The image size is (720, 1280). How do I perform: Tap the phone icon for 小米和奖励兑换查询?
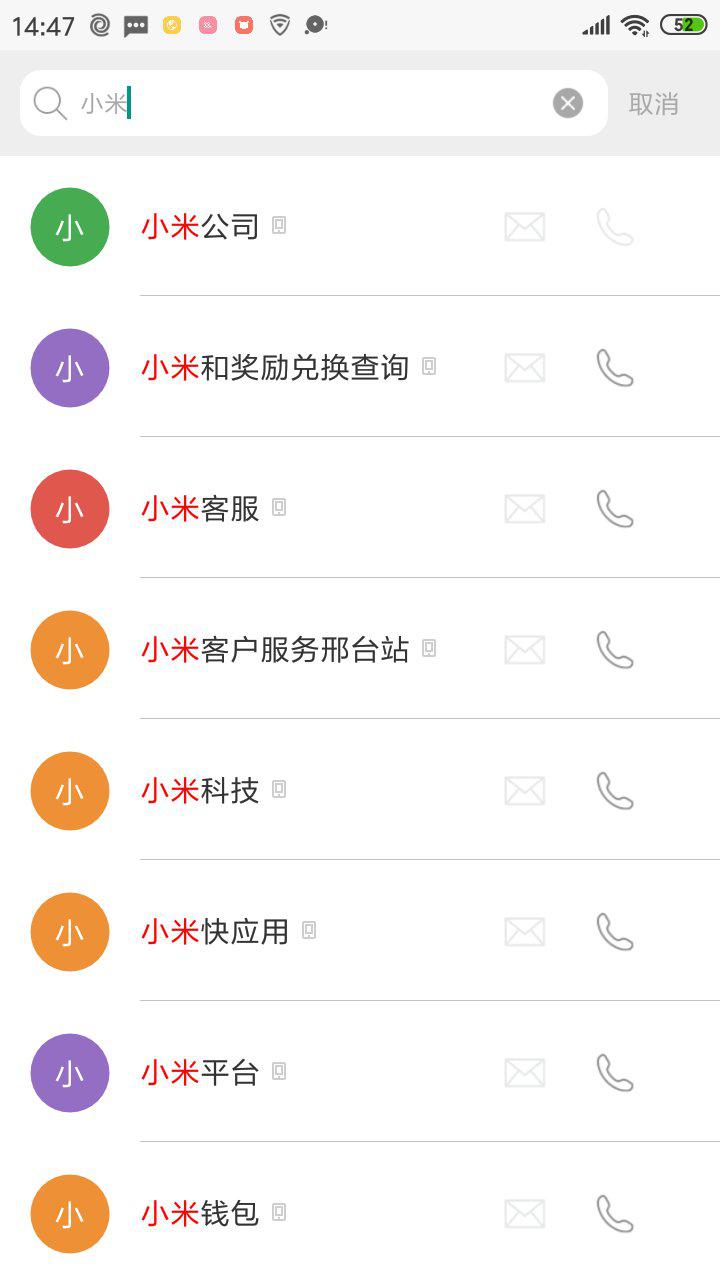point(615,368)
